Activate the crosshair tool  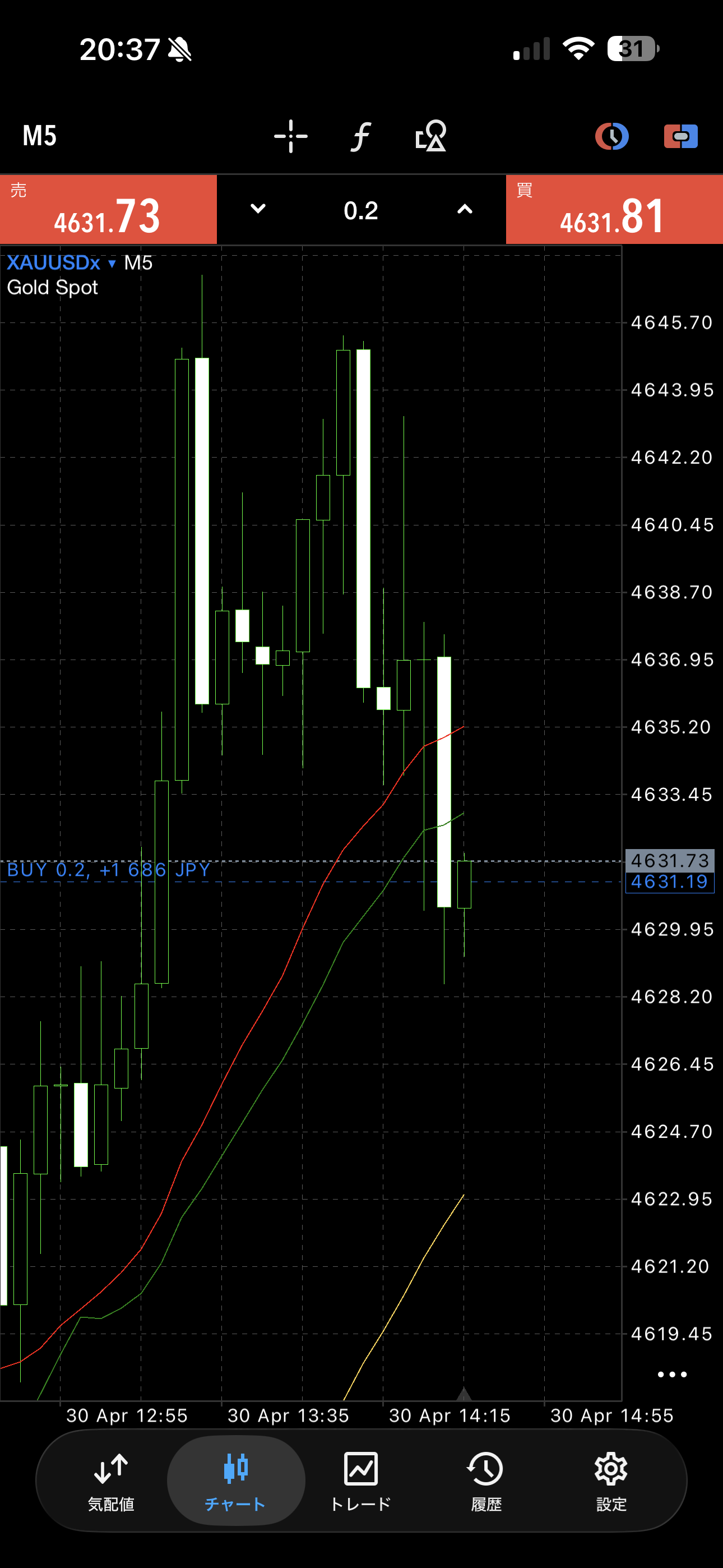[x=290, y=136]
